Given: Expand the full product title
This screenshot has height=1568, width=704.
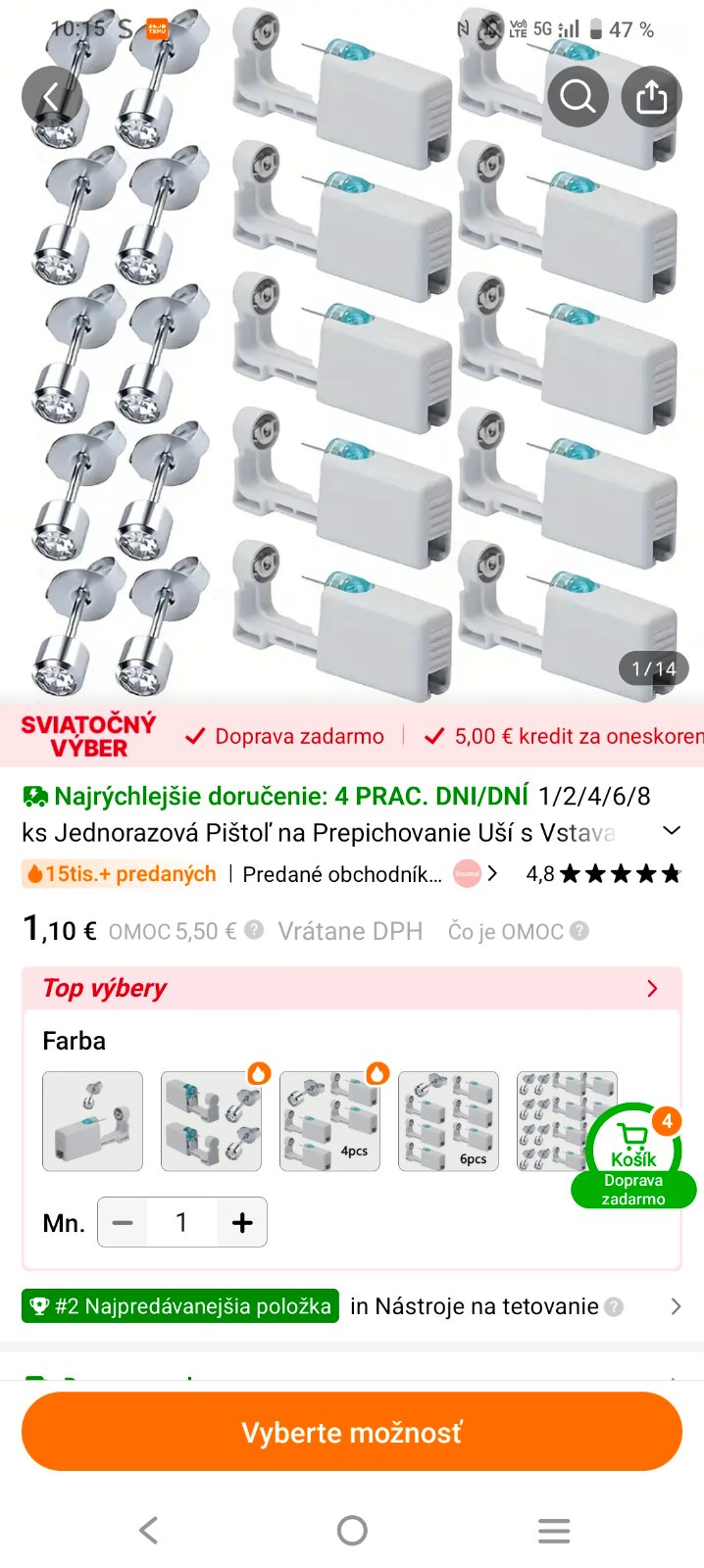Looking at the screenshot, I should tap(672, 831).
